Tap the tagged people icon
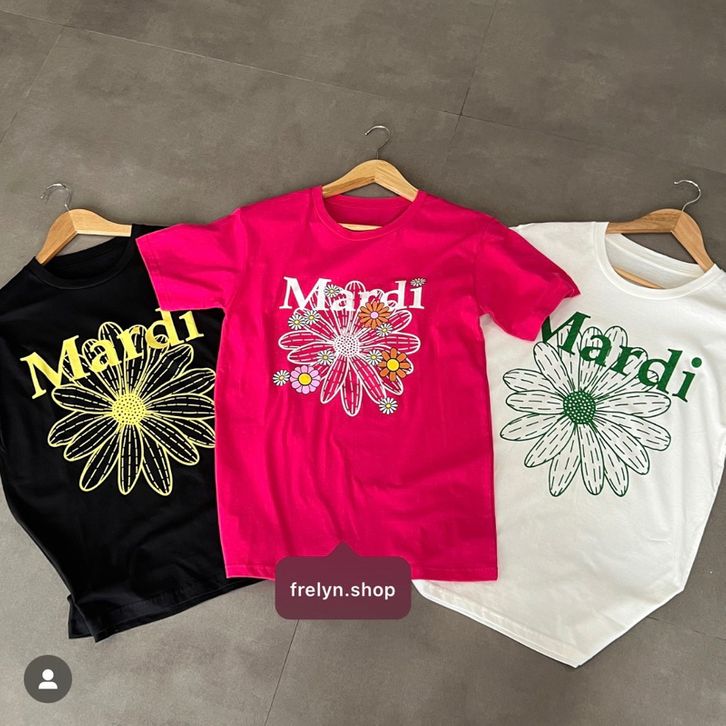 pos(47,679)
